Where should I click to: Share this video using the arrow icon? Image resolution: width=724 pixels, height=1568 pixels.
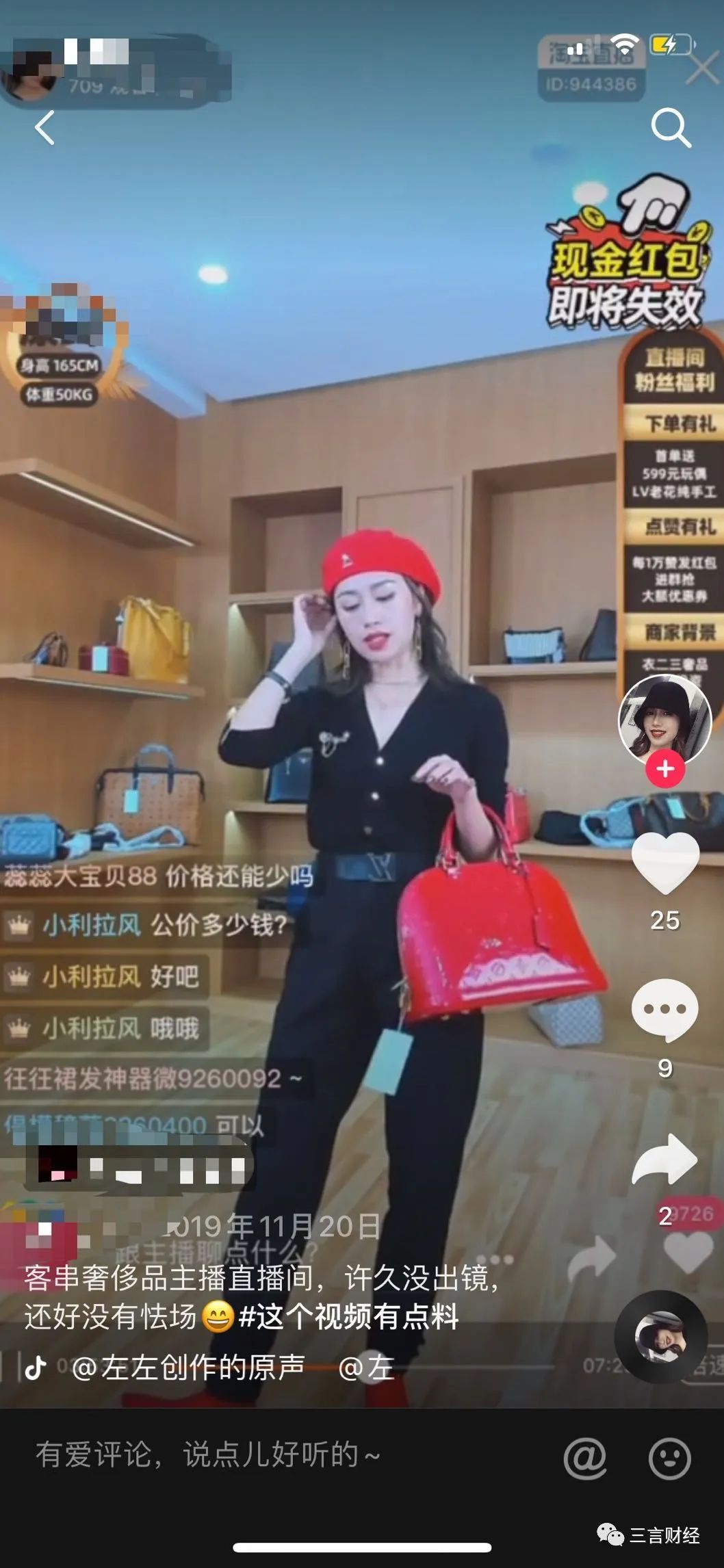[x=664, y=1160]
